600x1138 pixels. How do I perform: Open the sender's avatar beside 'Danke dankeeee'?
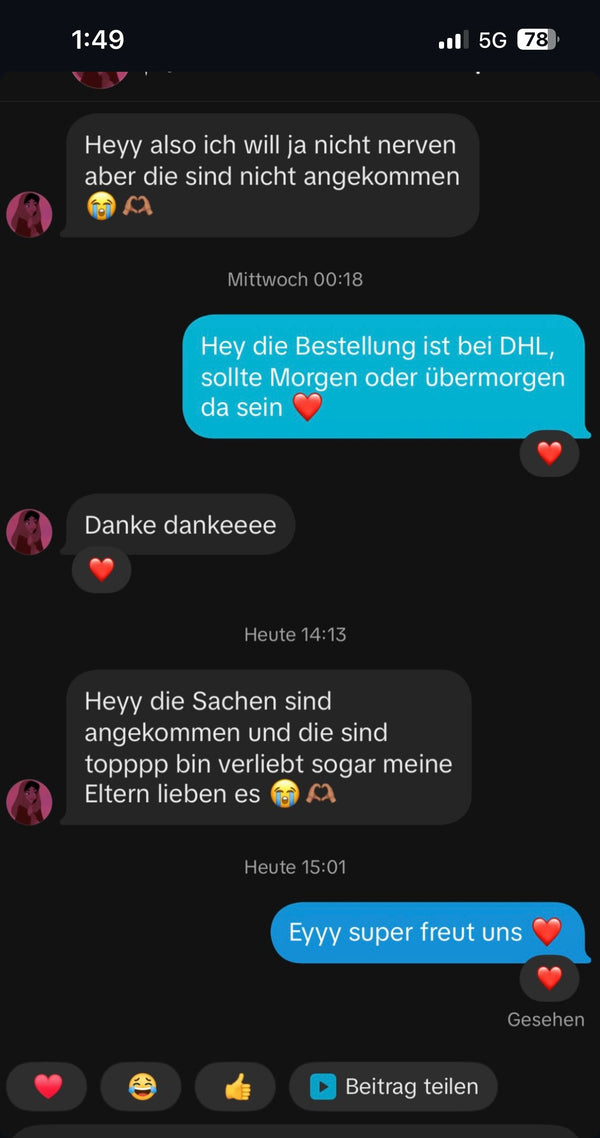click(x=30, y=531)
